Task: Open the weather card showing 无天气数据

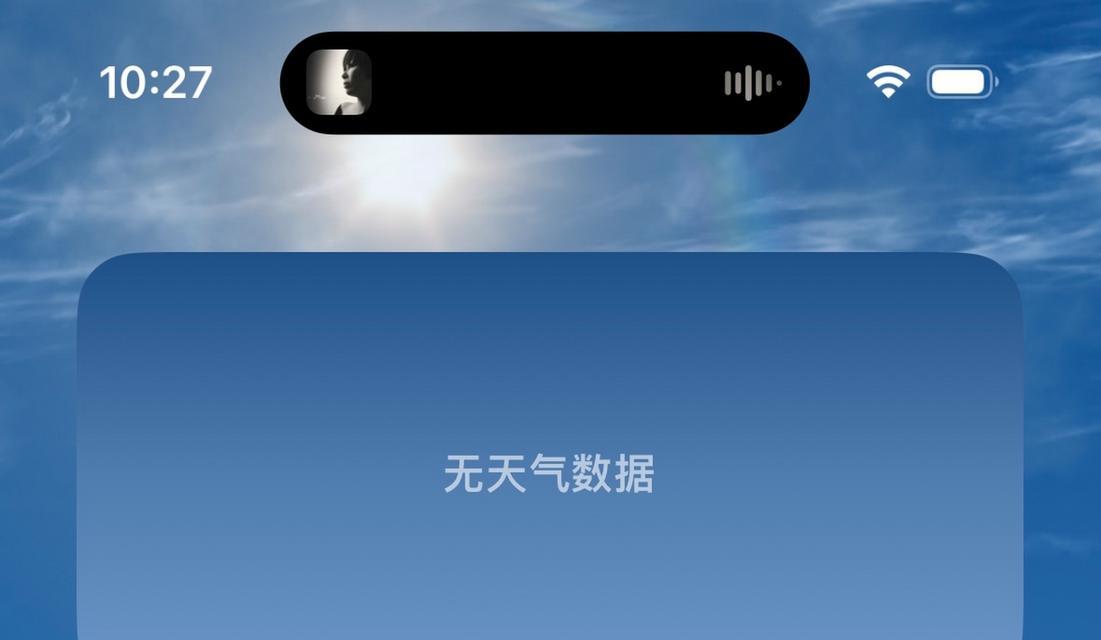Action: click(549, 473)
